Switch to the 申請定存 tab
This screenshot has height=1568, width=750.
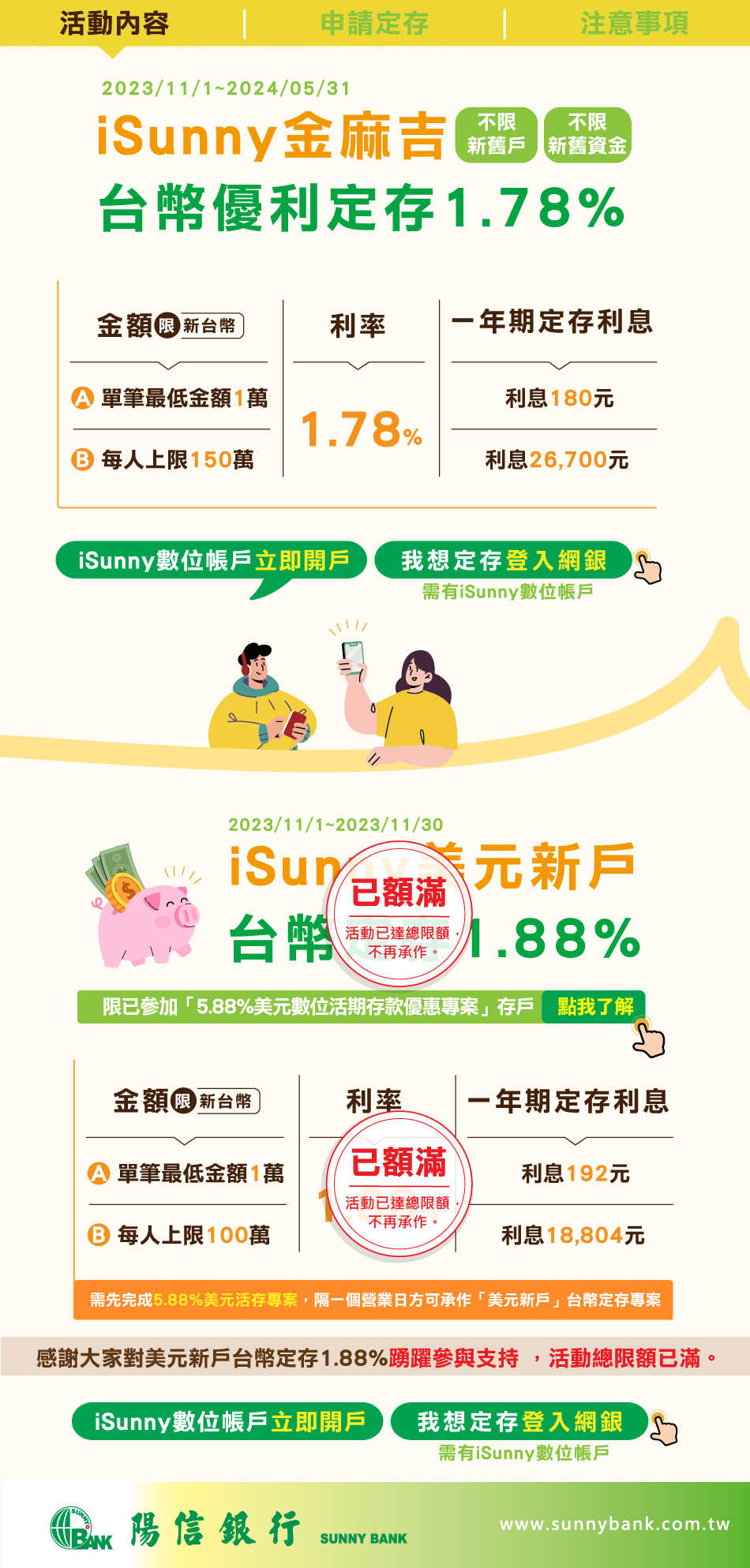pyautogui.click(x=374, y=24)
